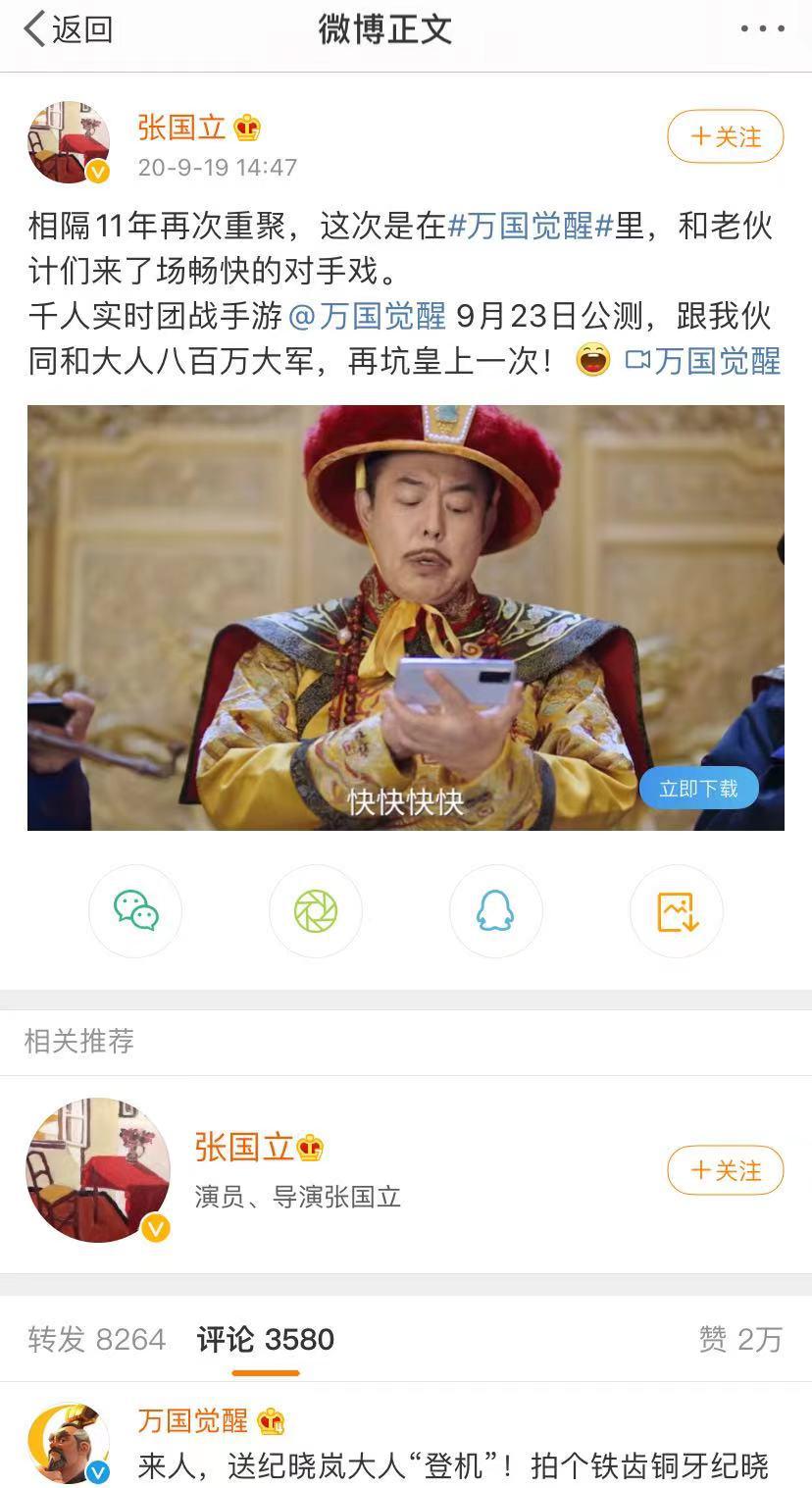This screenshot has height=1488, width=812.
Task: Open 万国觉醒 commenter's profile avatar
Action: 69,1443
